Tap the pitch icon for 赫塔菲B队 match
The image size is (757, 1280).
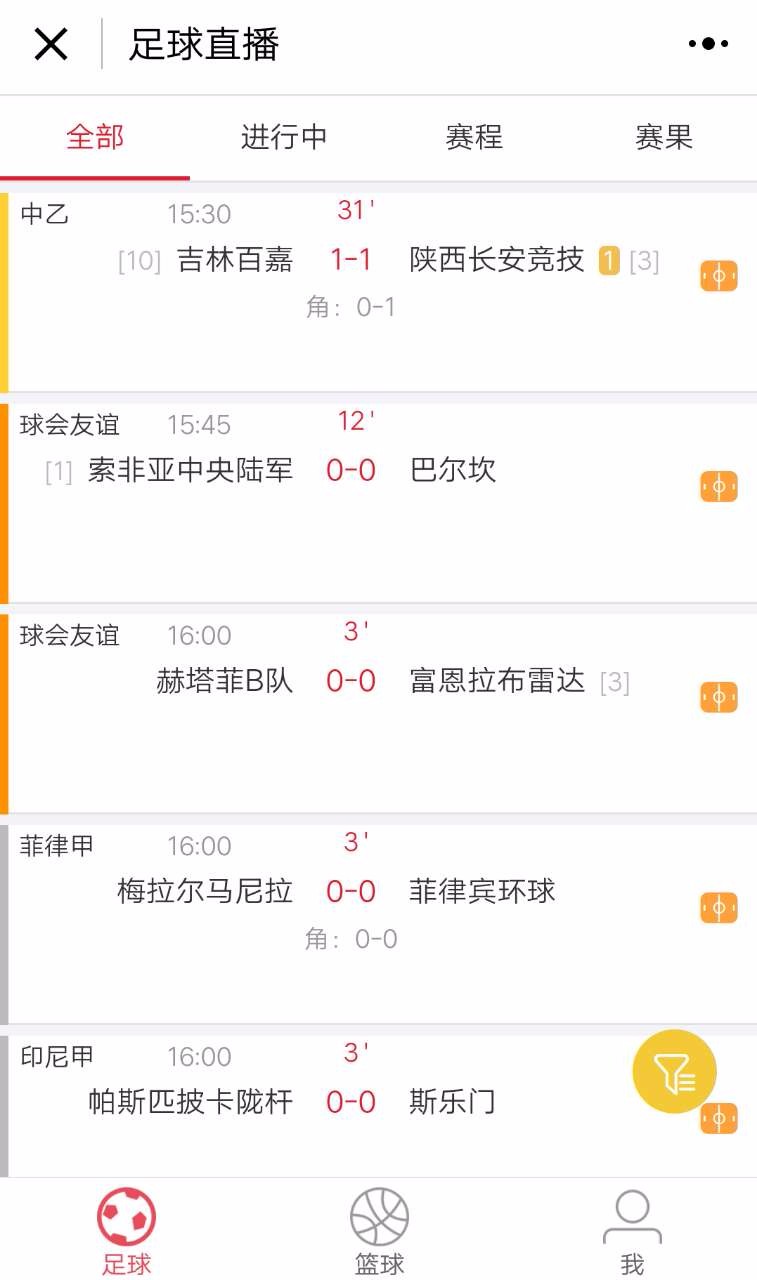pyautogui.click(x=718, y=697)
